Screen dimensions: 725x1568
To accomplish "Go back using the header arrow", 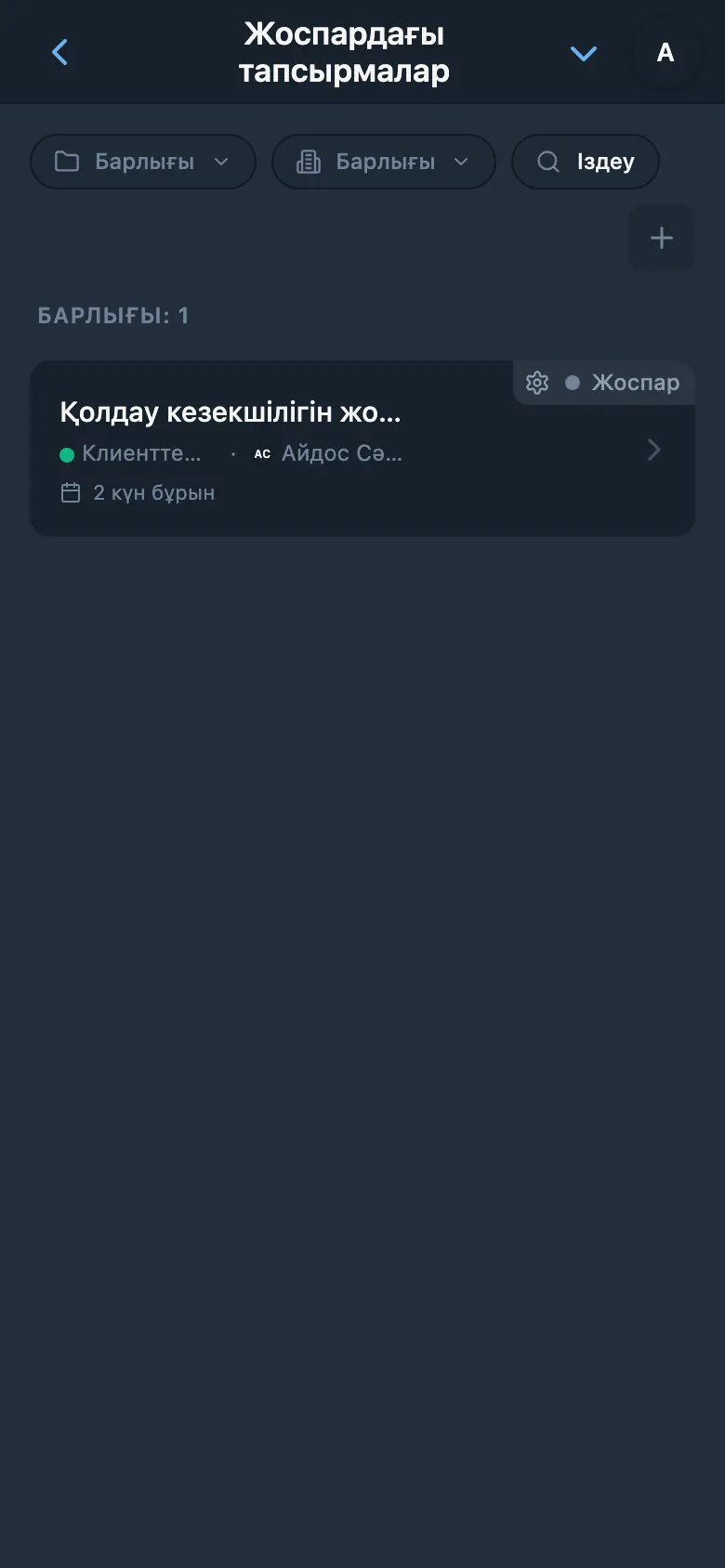I will click(x=59, y=52).
